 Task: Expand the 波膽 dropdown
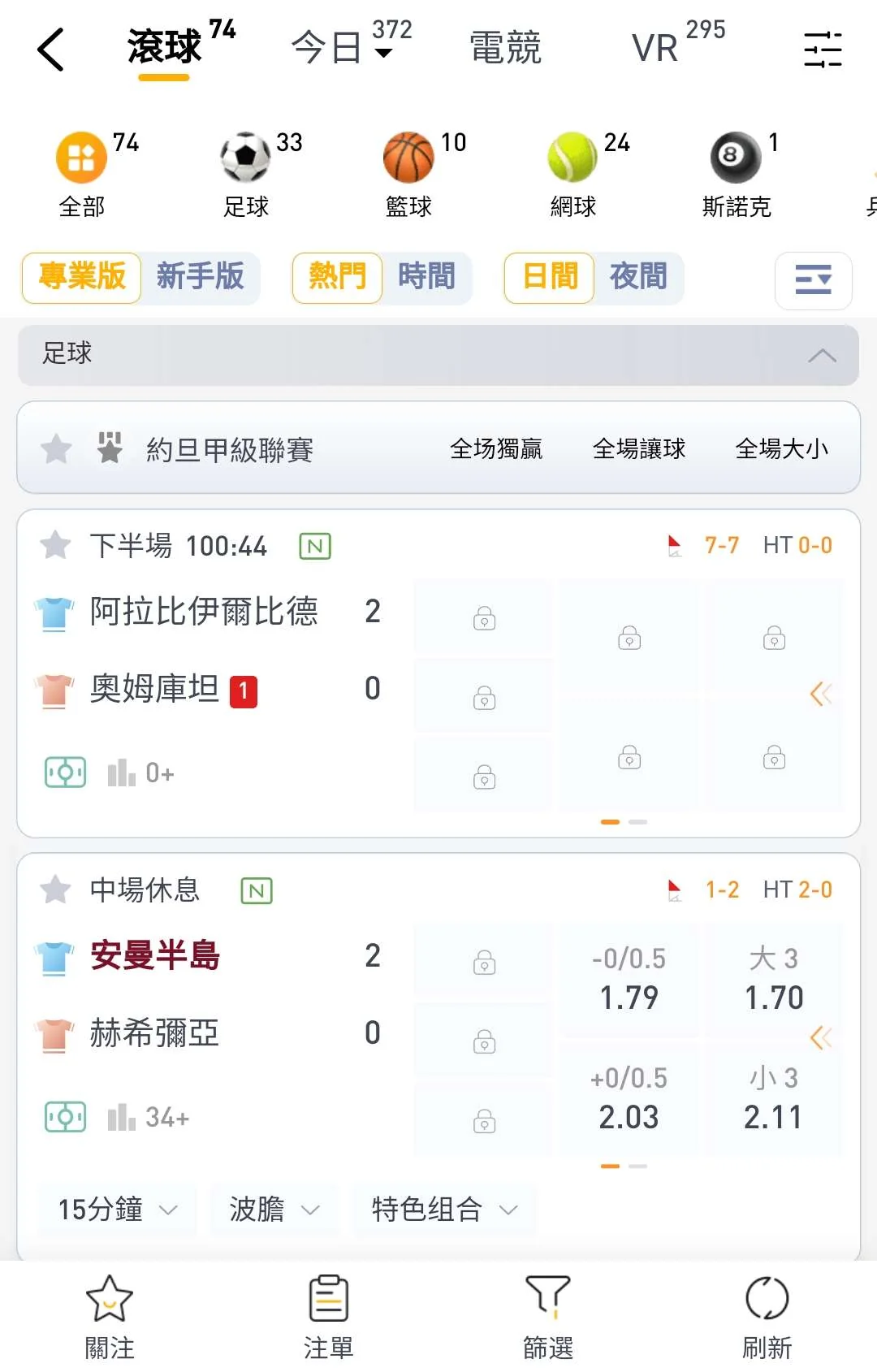[x=274, y=1210]
